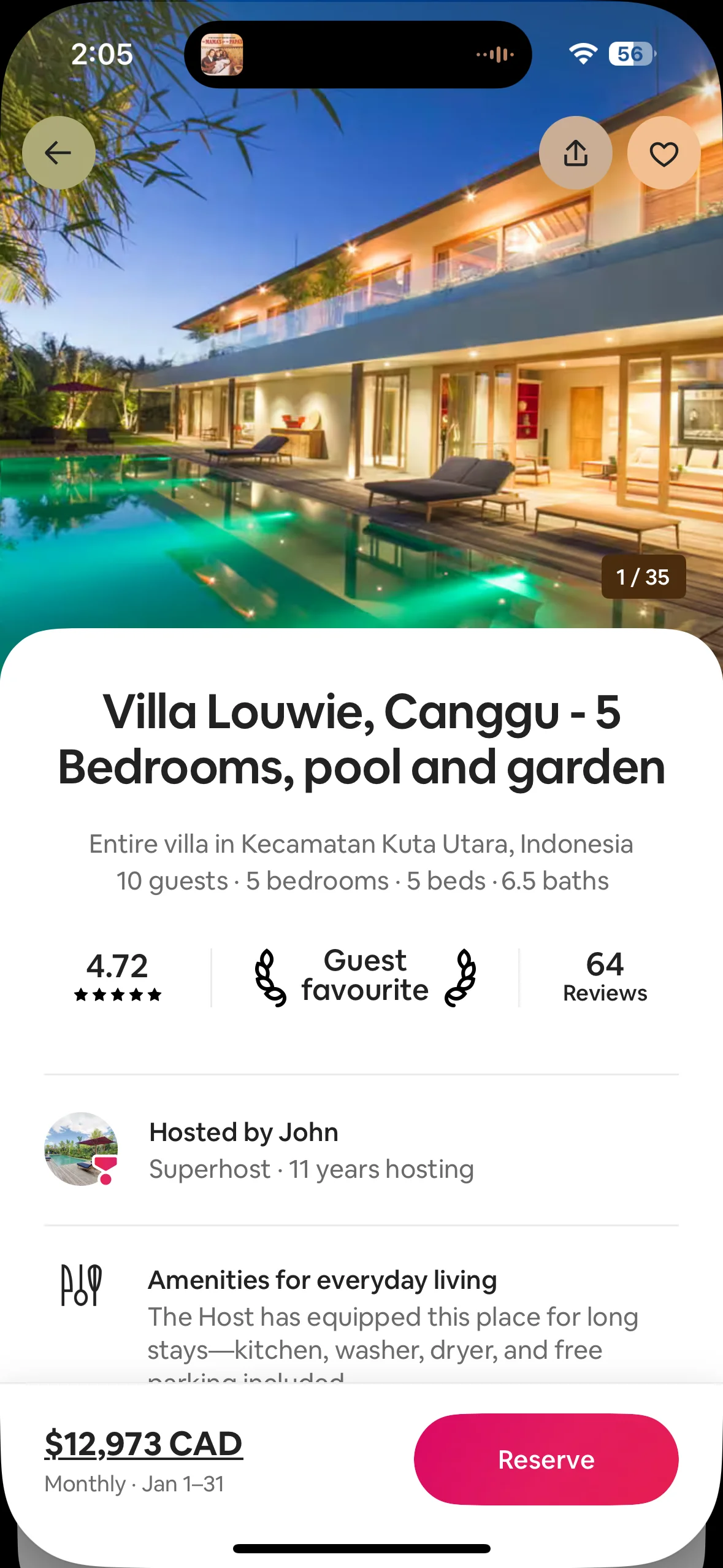
Task: Go back using the arrow button
Action: point(59,153)
